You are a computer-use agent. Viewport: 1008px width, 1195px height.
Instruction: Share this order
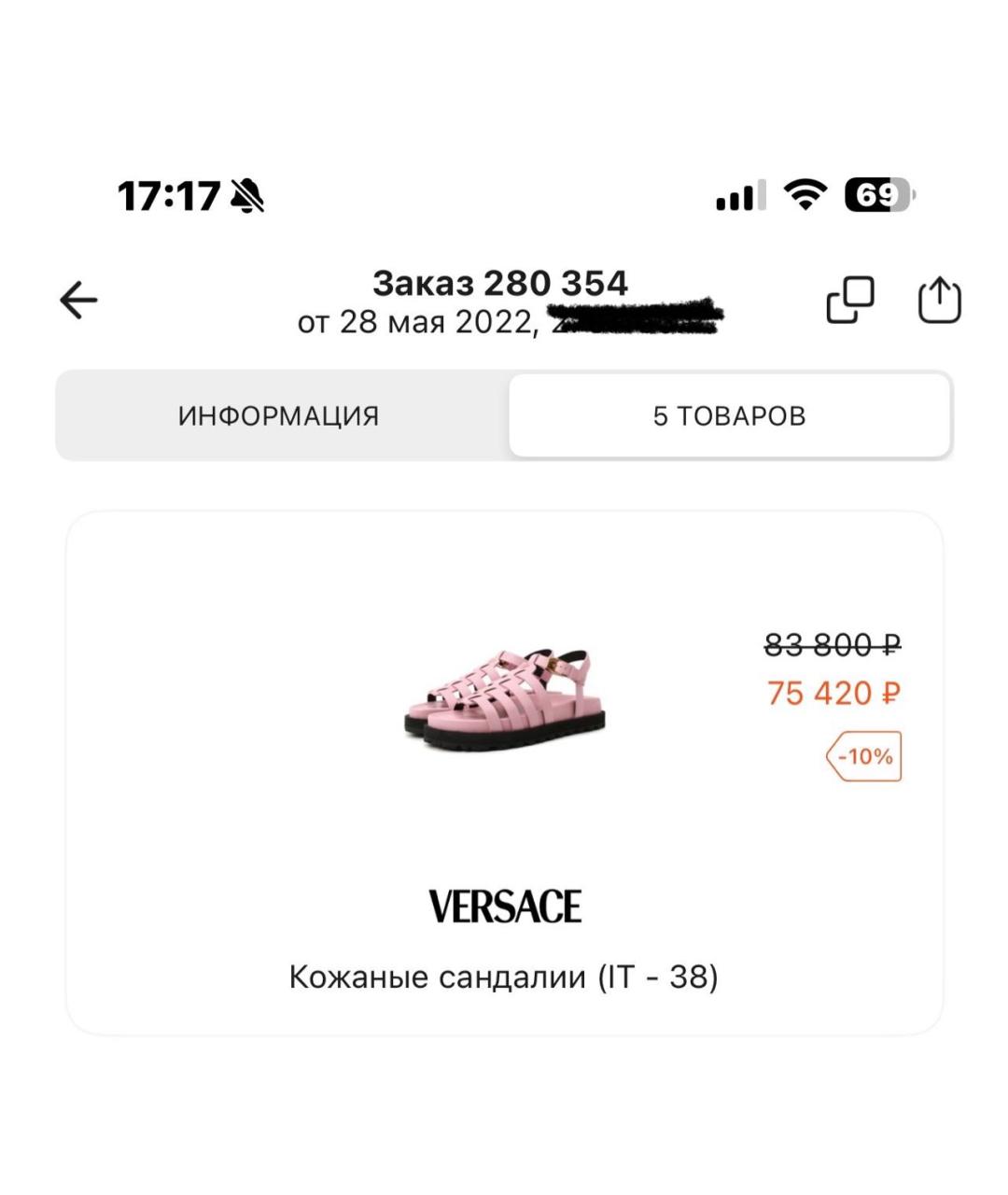[x=939, y=301]
